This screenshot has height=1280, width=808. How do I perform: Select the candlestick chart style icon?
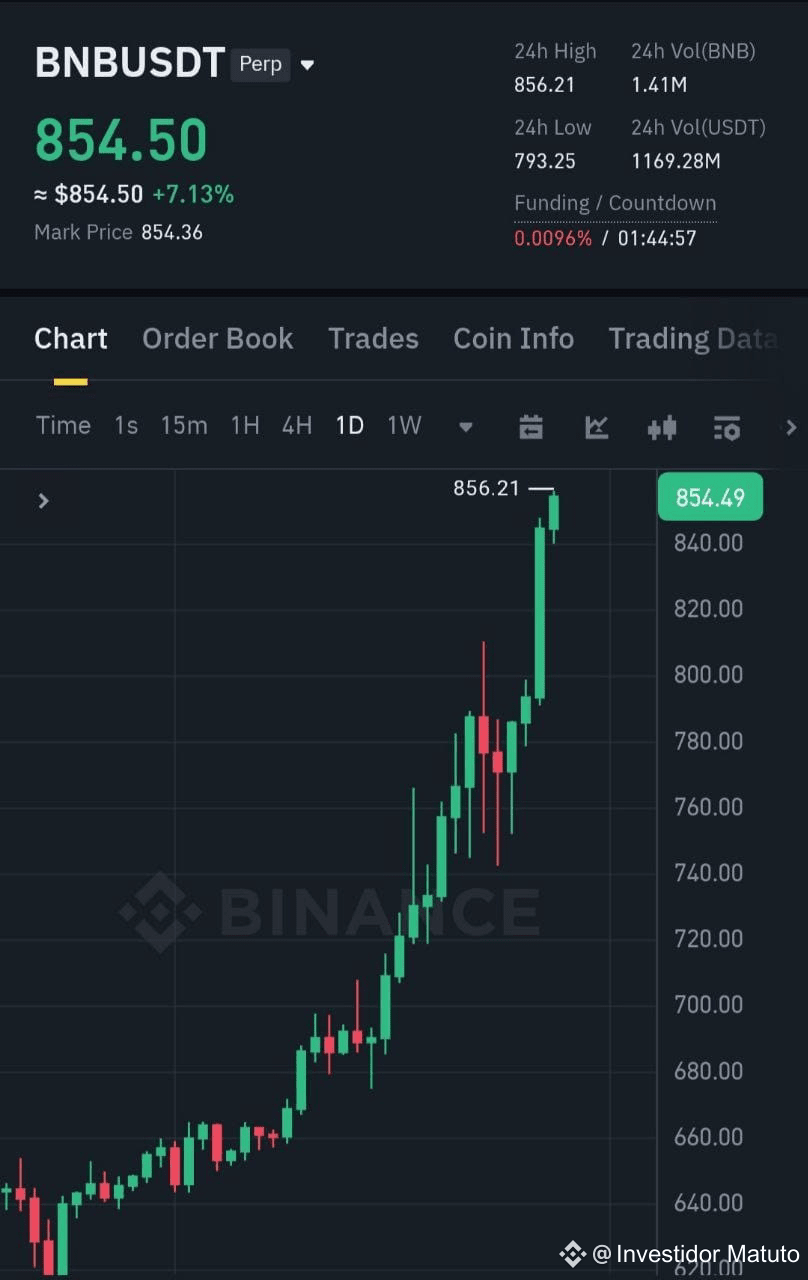[x=661, y=427]
